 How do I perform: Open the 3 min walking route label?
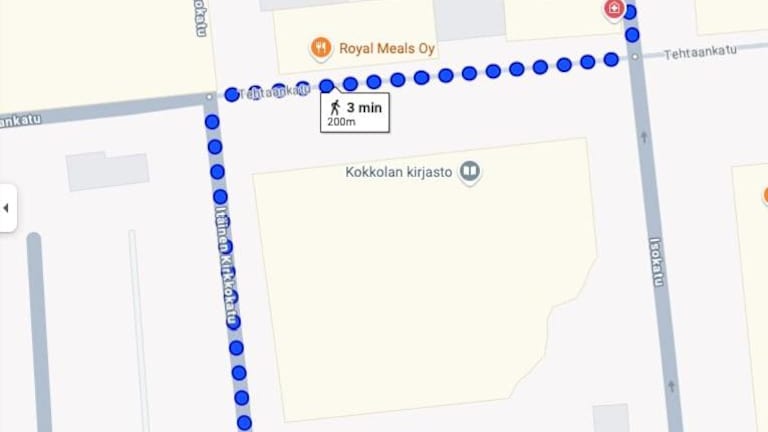click(x=355, y=113)
